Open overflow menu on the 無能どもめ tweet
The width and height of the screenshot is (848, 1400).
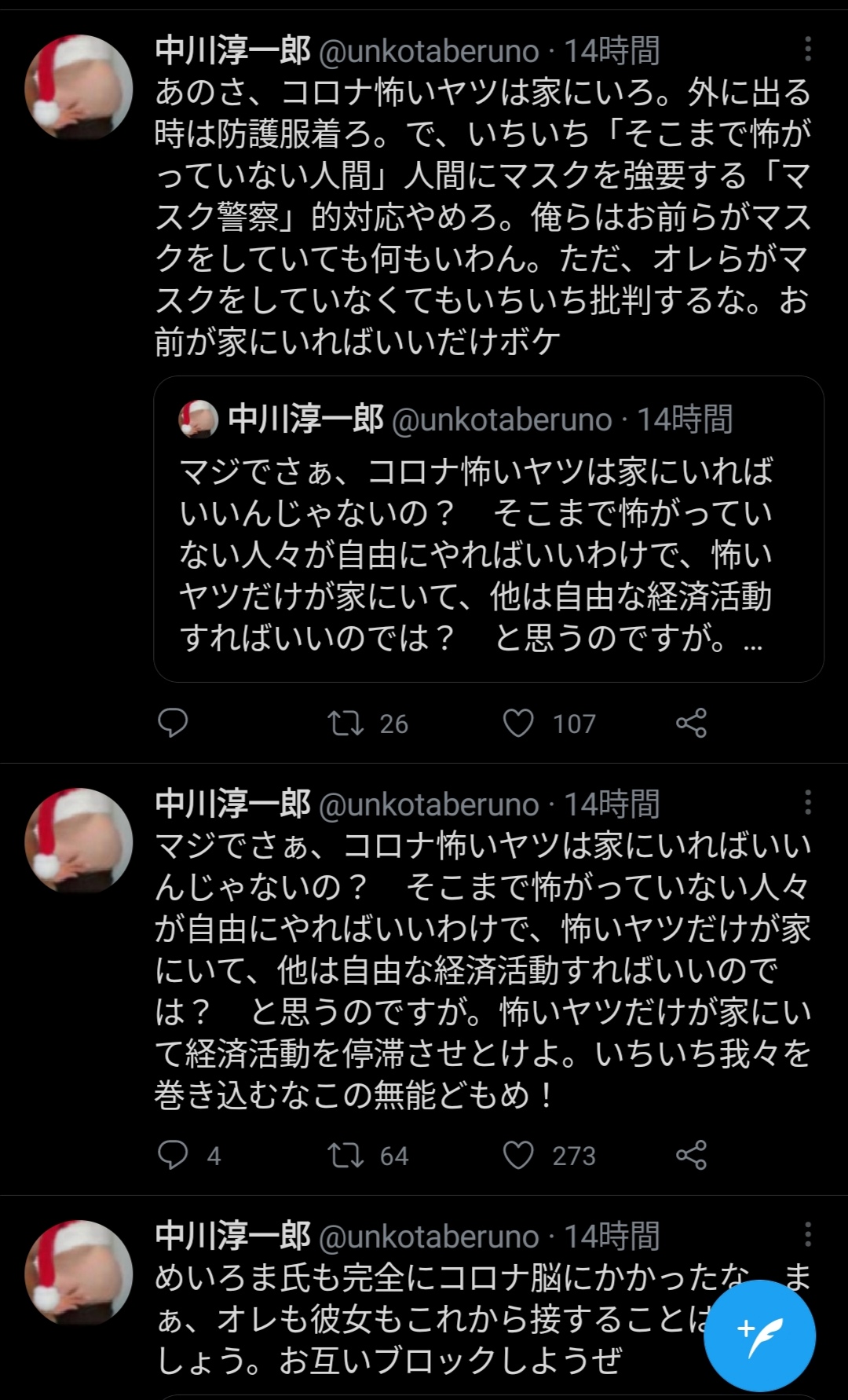(x=807, y=803)
